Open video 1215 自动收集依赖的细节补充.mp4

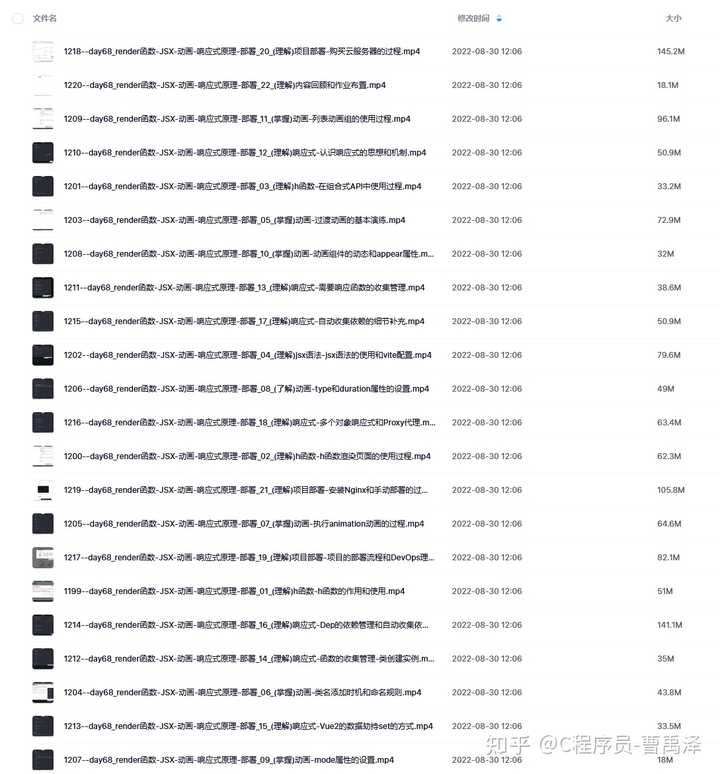[x=243, y=321]
